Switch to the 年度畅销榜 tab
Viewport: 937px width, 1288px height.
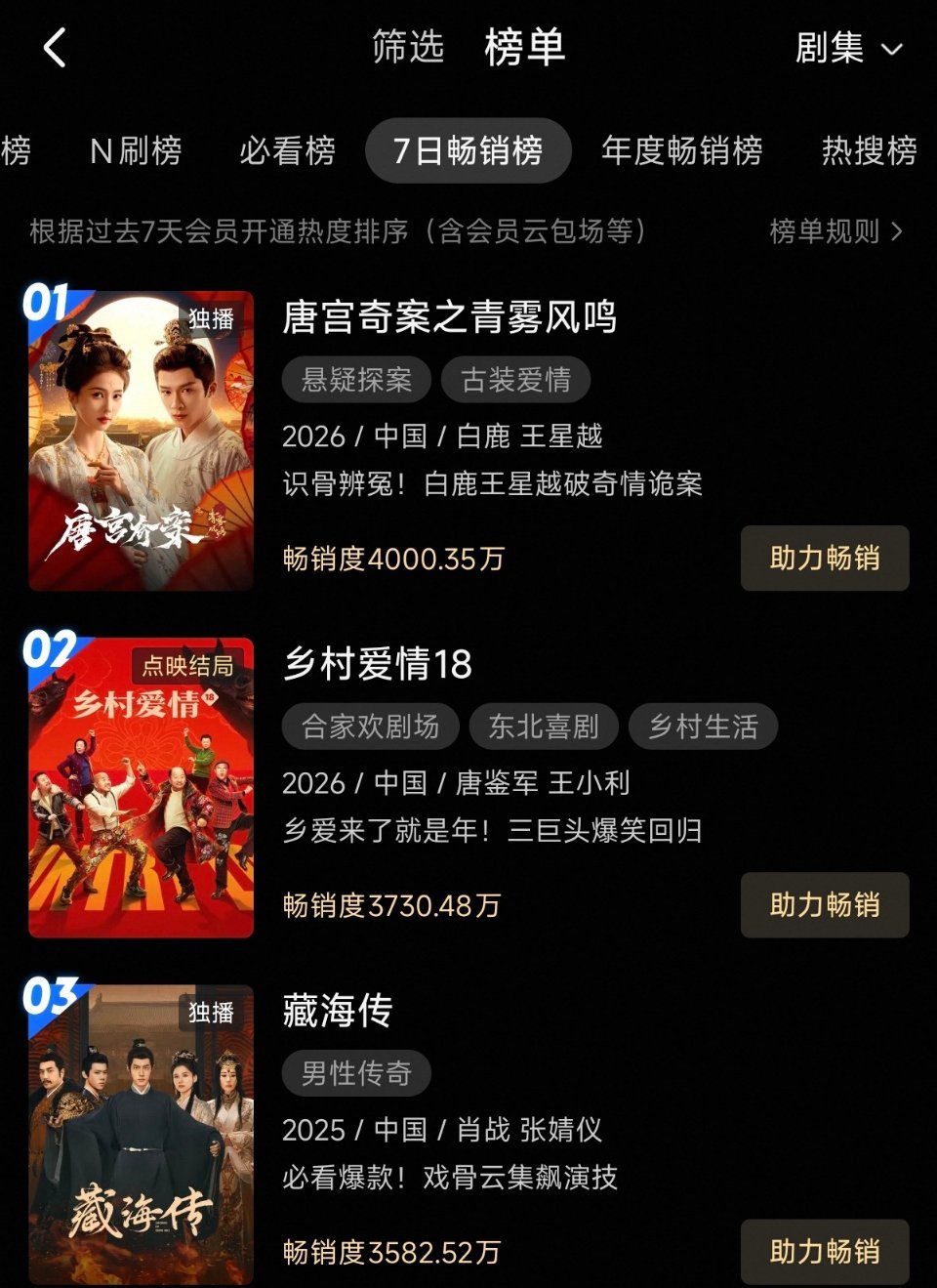683,150
